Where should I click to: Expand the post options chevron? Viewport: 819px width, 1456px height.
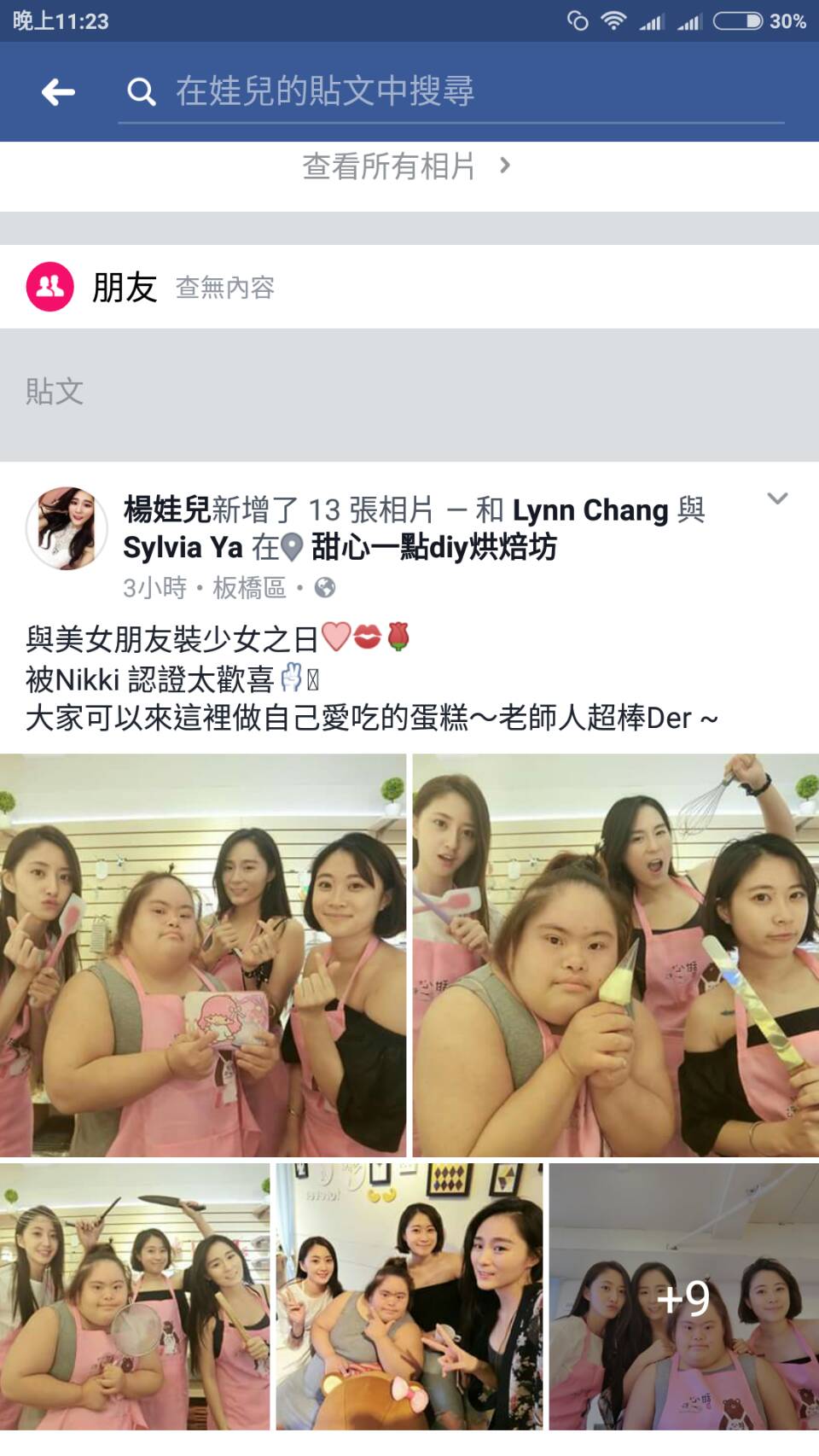pyautogui.click(x=777, y=498)
